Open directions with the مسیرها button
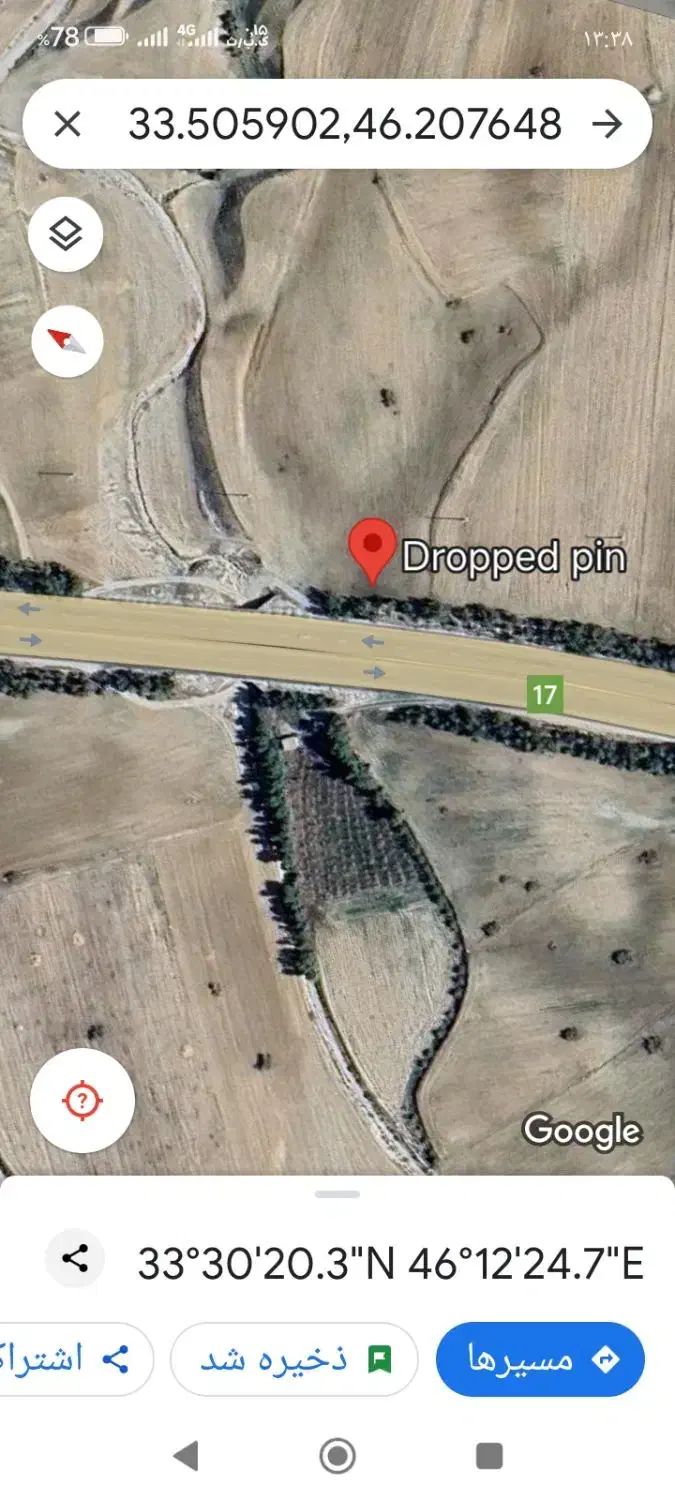 tap(540, 1358)
